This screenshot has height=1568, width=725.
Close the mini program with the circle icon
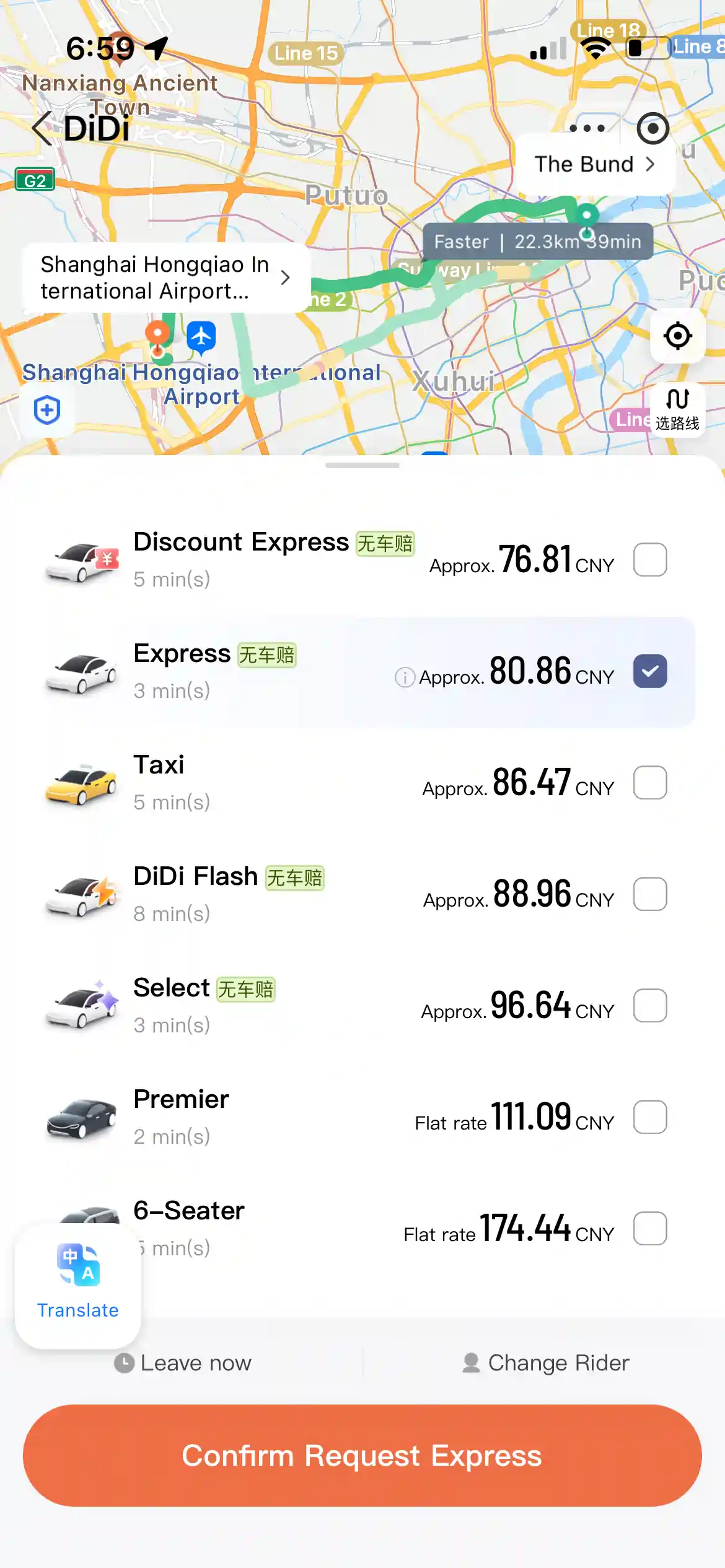(x=652, y=129)
